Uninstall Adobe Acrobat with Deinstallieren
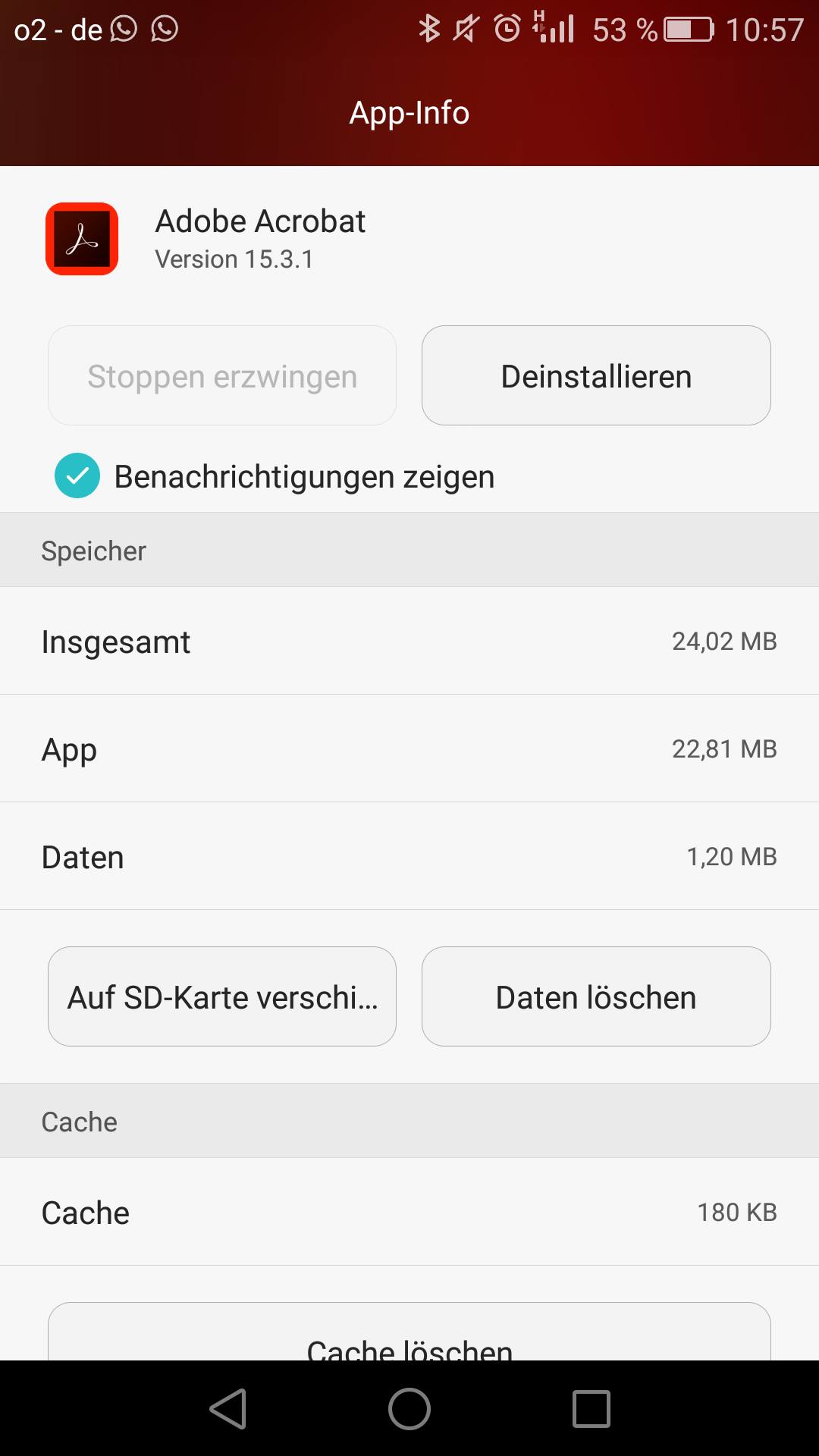 point(596,376)
